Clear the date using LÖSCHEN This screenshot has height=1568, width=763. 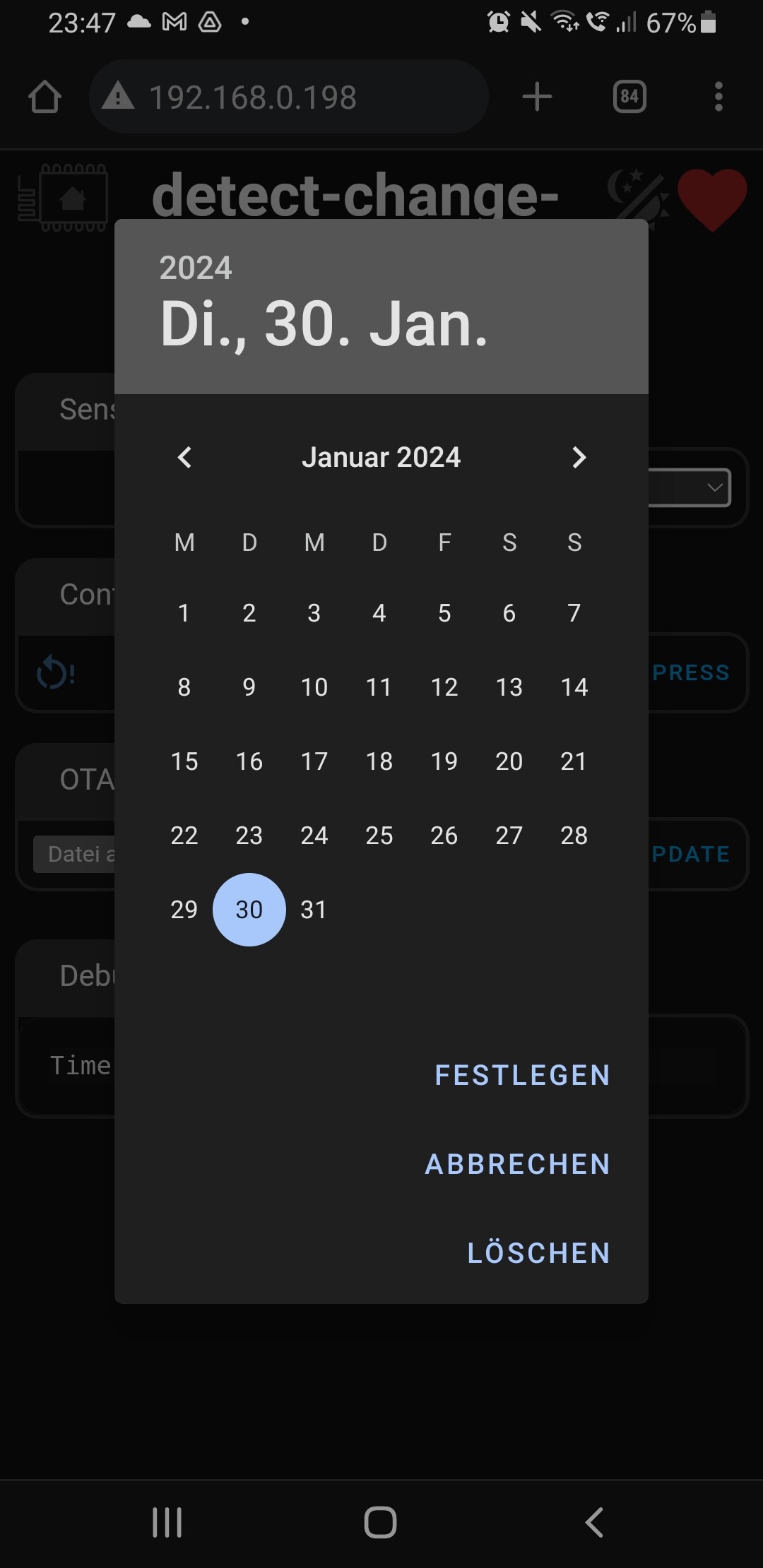[538, 1252]
